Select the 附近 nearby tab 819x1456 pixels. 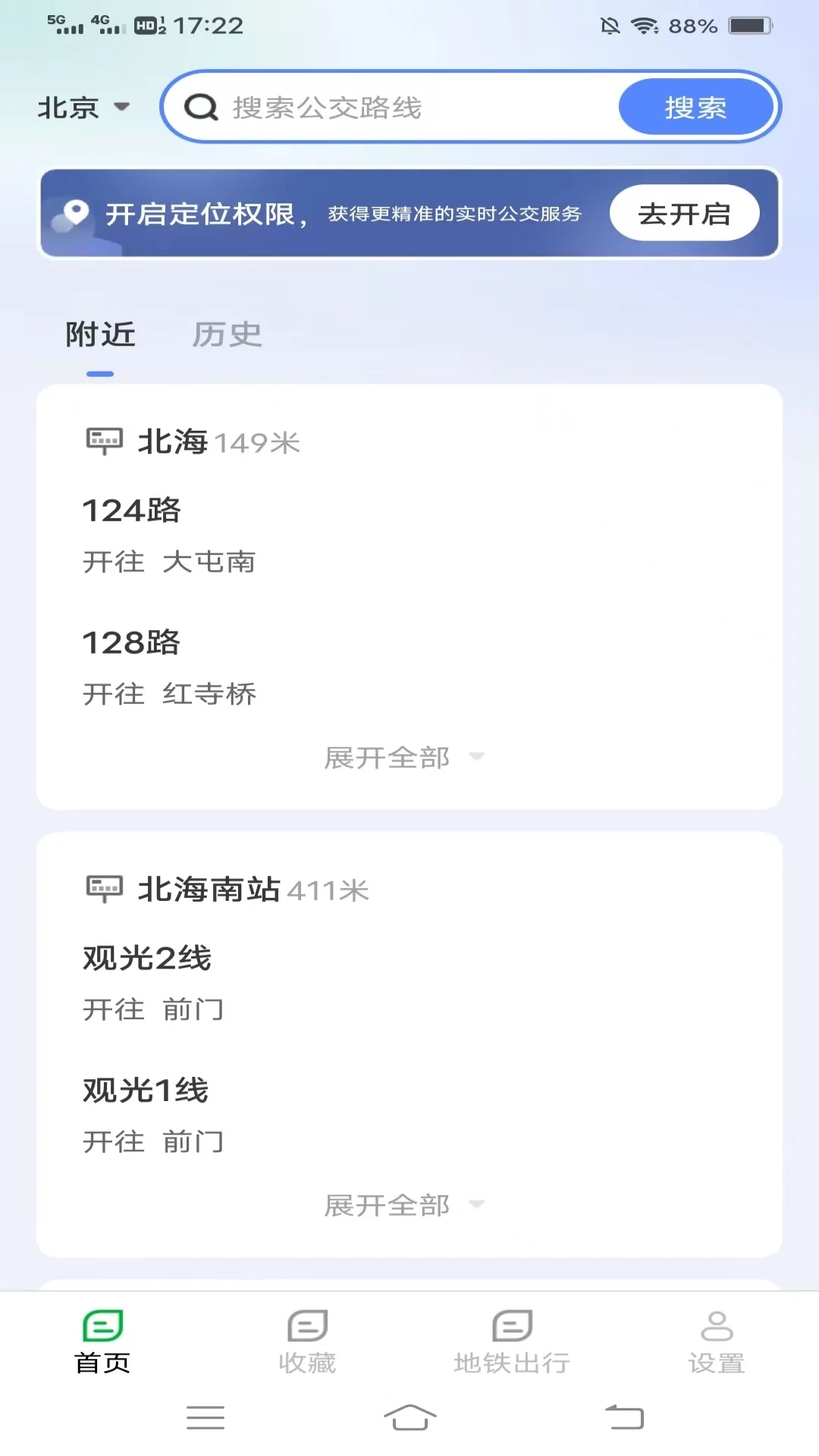click(x=101, y=334)
